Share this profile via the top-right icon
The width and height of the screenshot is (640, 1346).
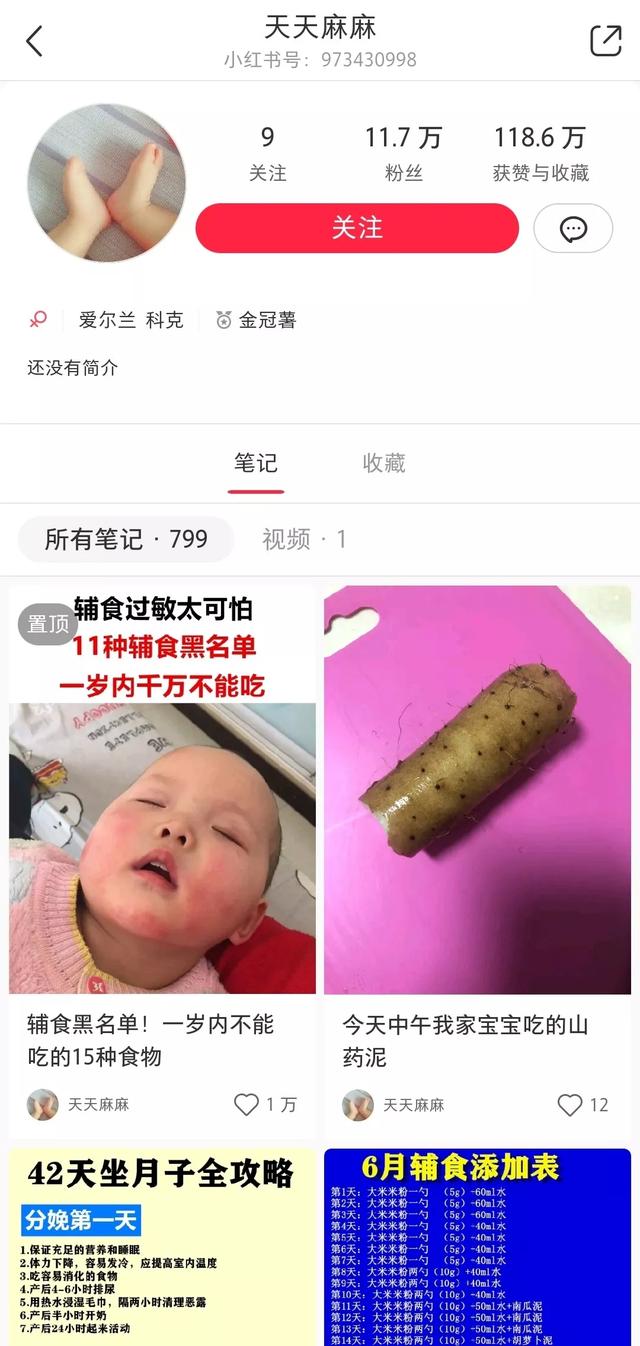[x=605, y=41]
